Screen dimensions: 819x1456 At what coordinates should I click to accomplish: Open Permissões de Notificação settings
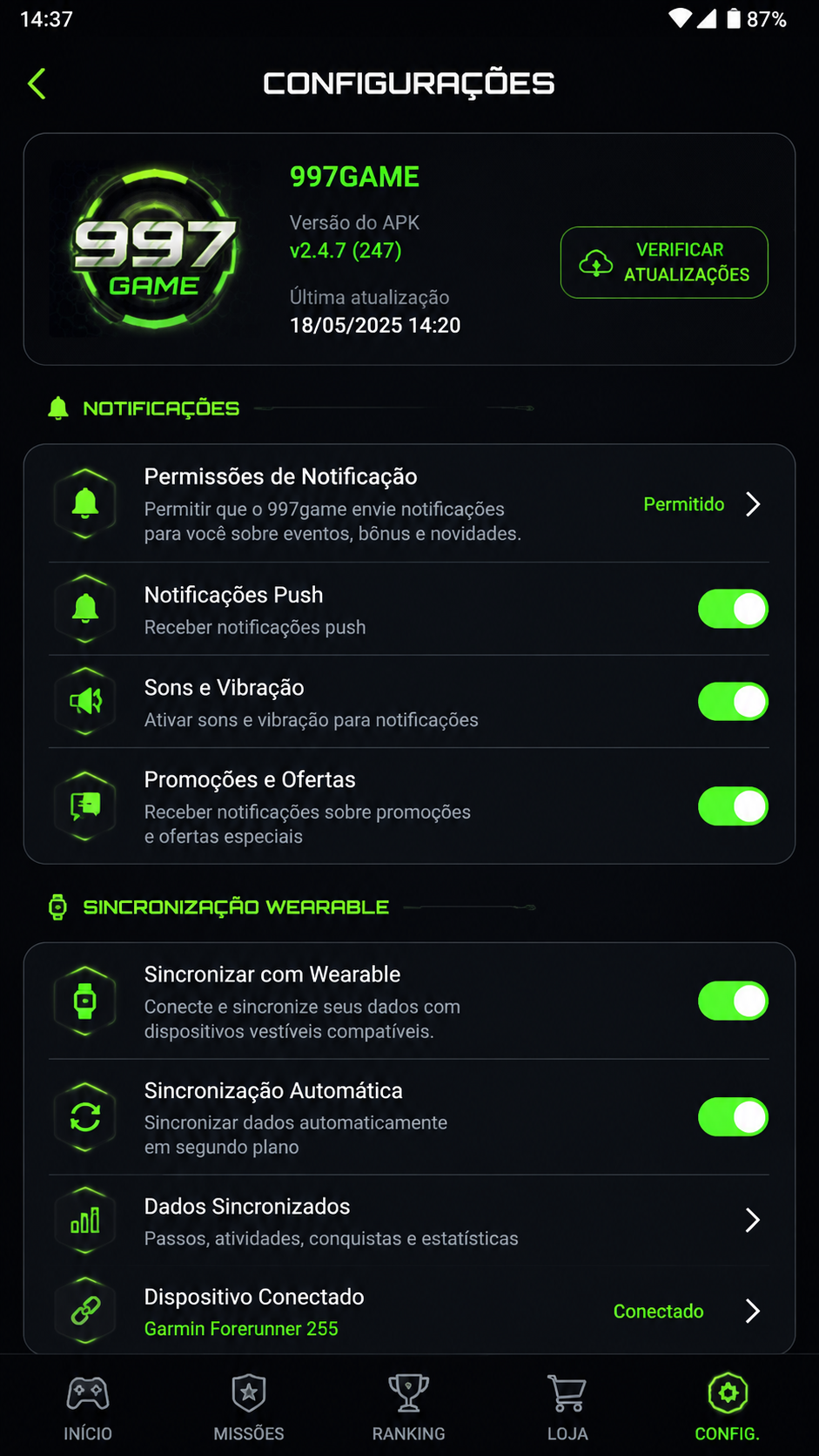coord(409,504)
